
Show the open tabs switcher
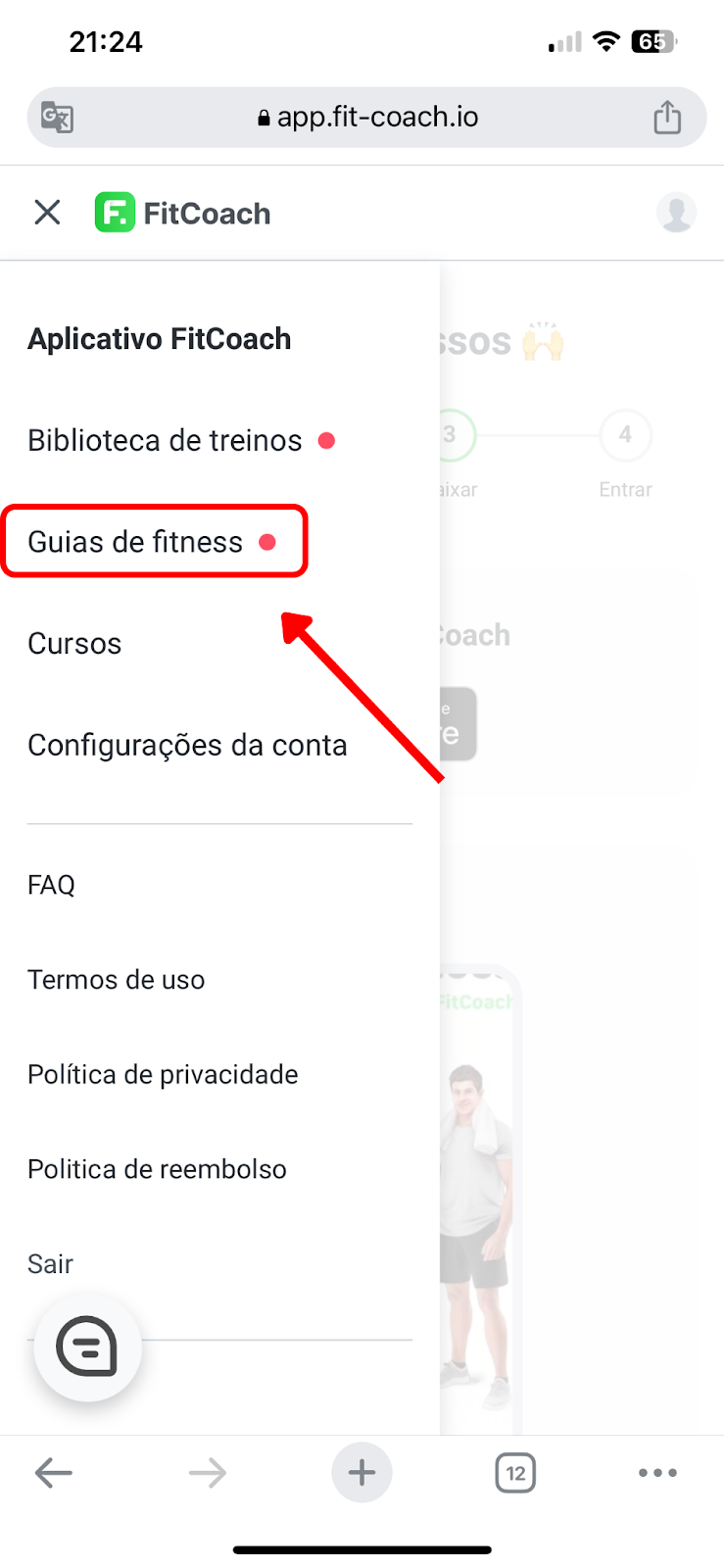pos(515,1472)
